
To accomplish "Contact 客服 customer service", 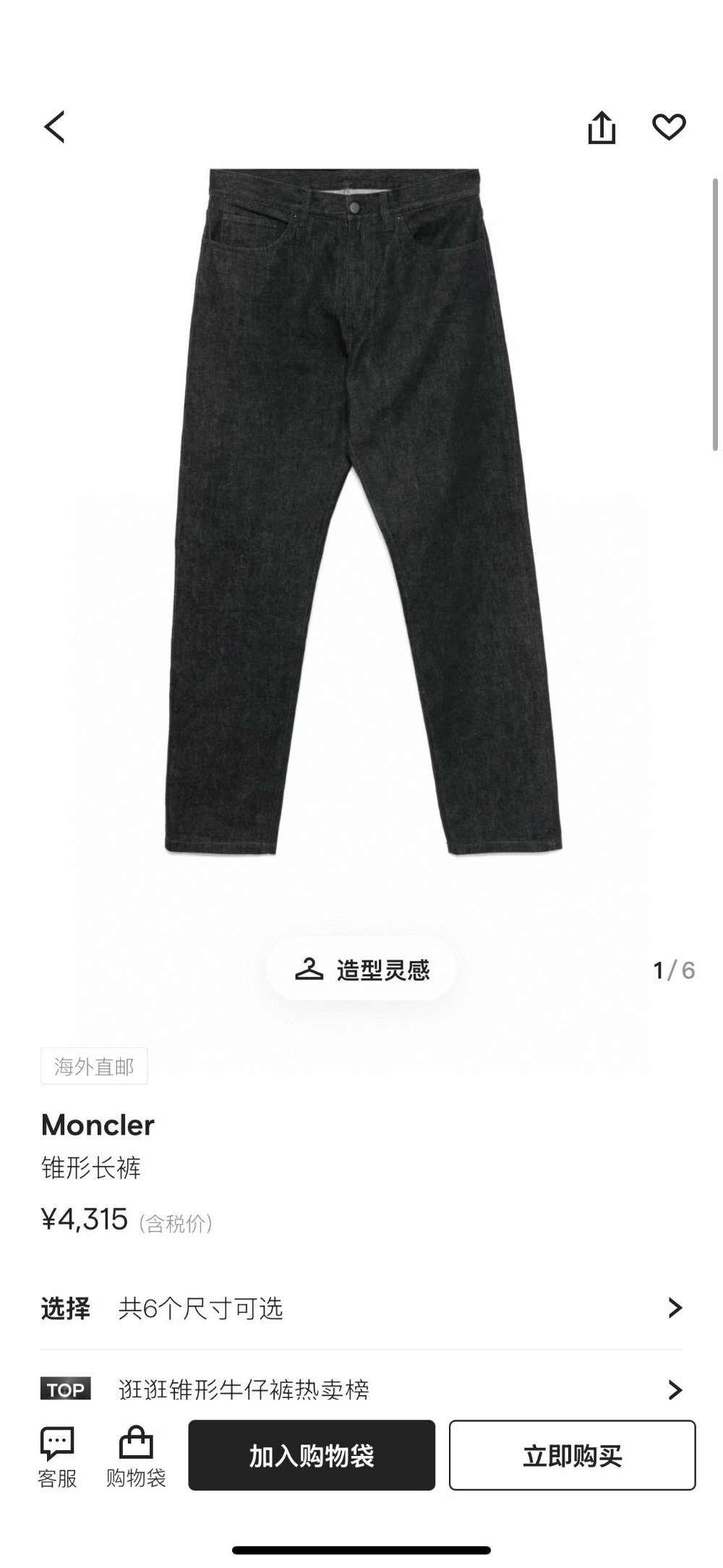I will (57, 1457).
